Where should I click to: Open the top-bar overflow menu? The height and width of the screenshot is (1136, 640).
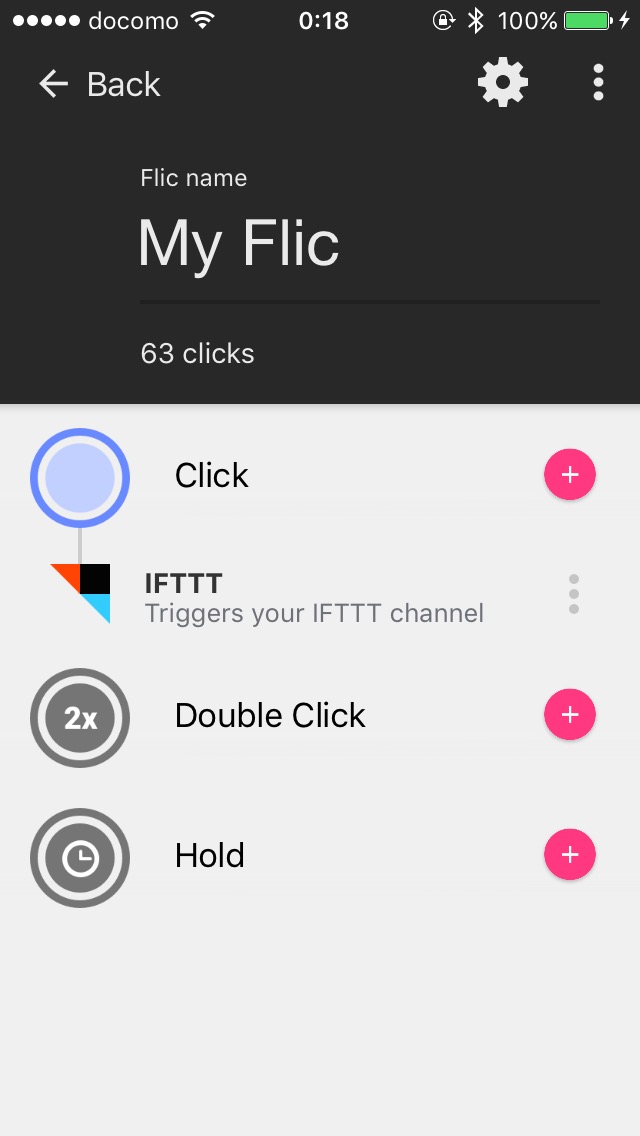click(598, 83)
